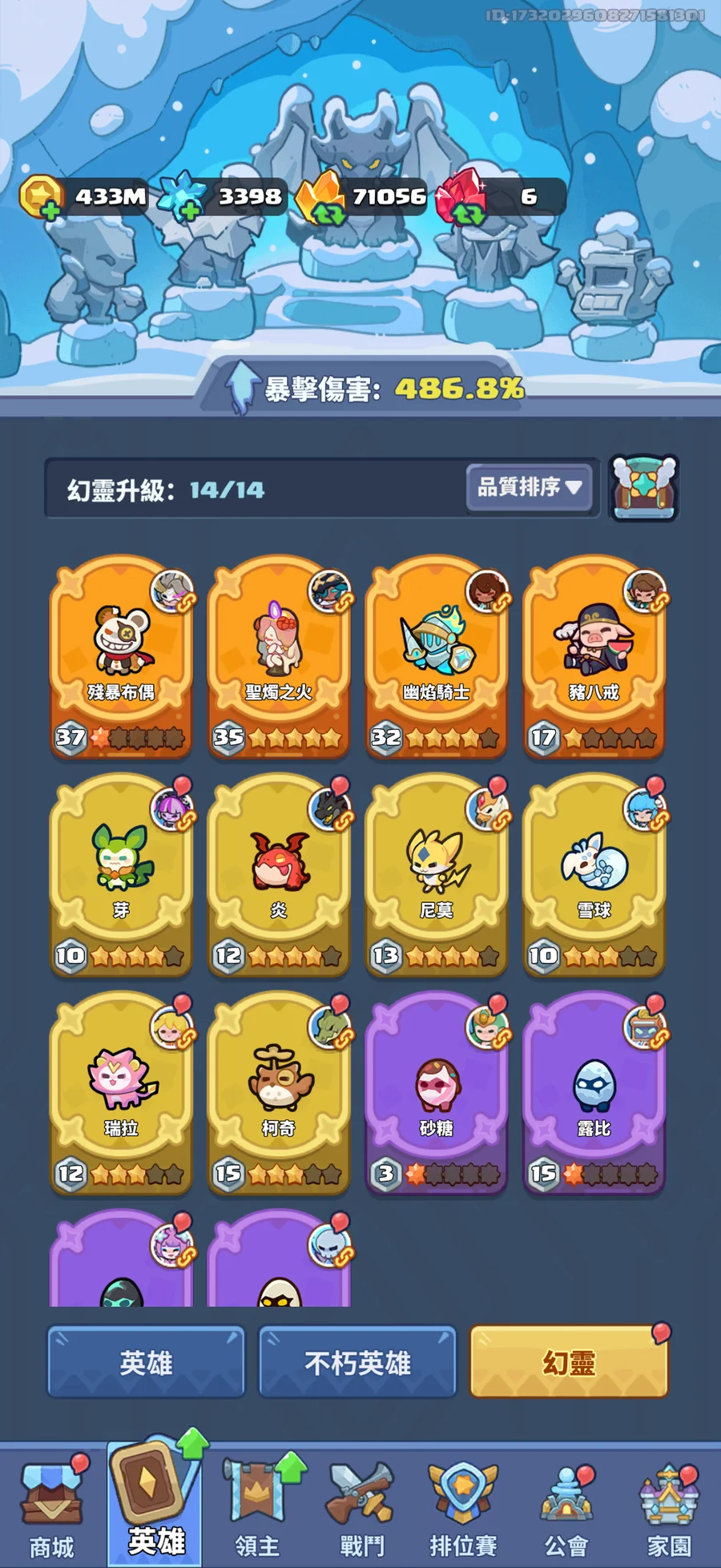
Task: Go to the 戰鬥 battle screen
Action: (x=360, y=1506)
